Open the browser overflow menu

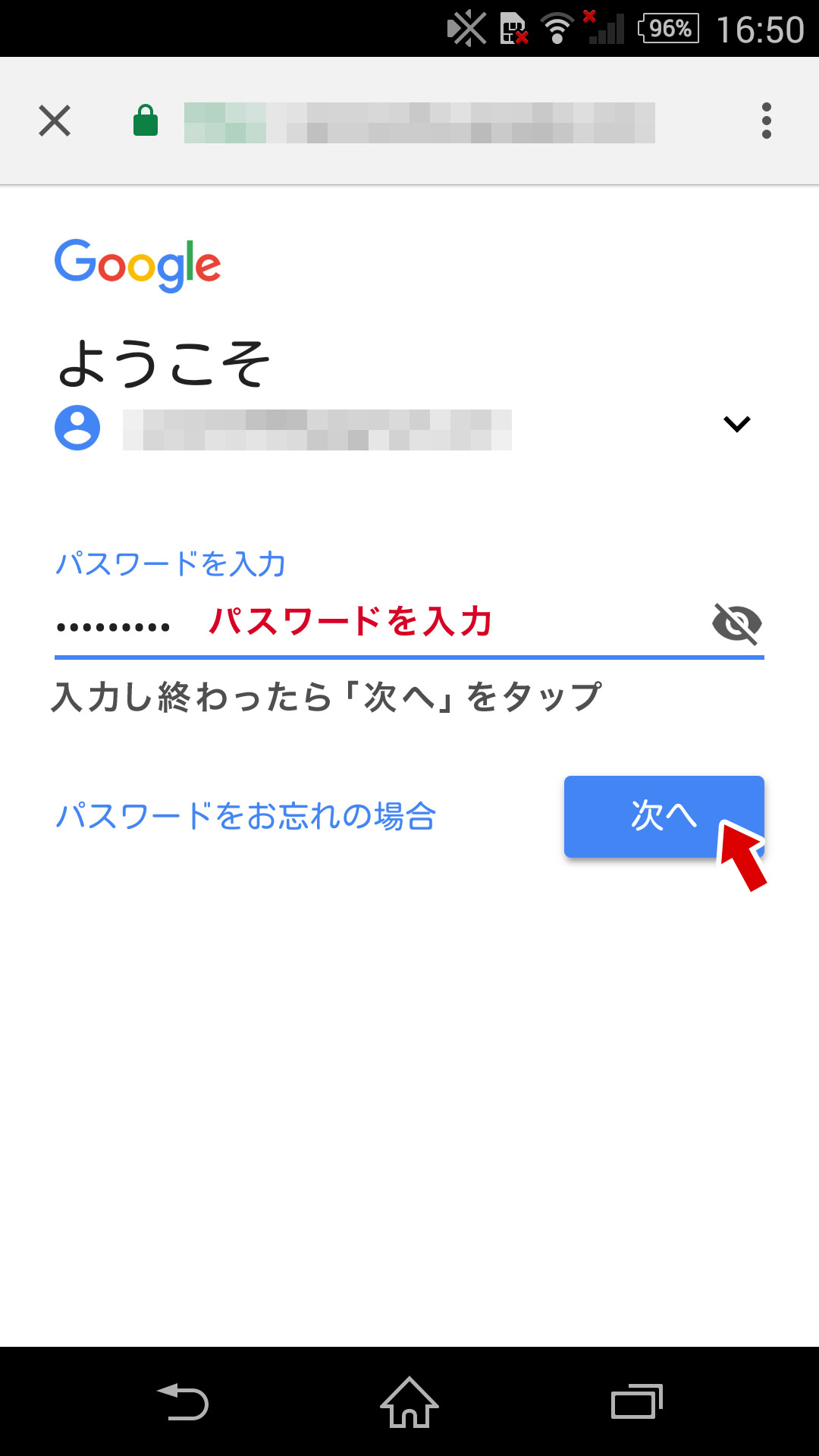[767, 121]
